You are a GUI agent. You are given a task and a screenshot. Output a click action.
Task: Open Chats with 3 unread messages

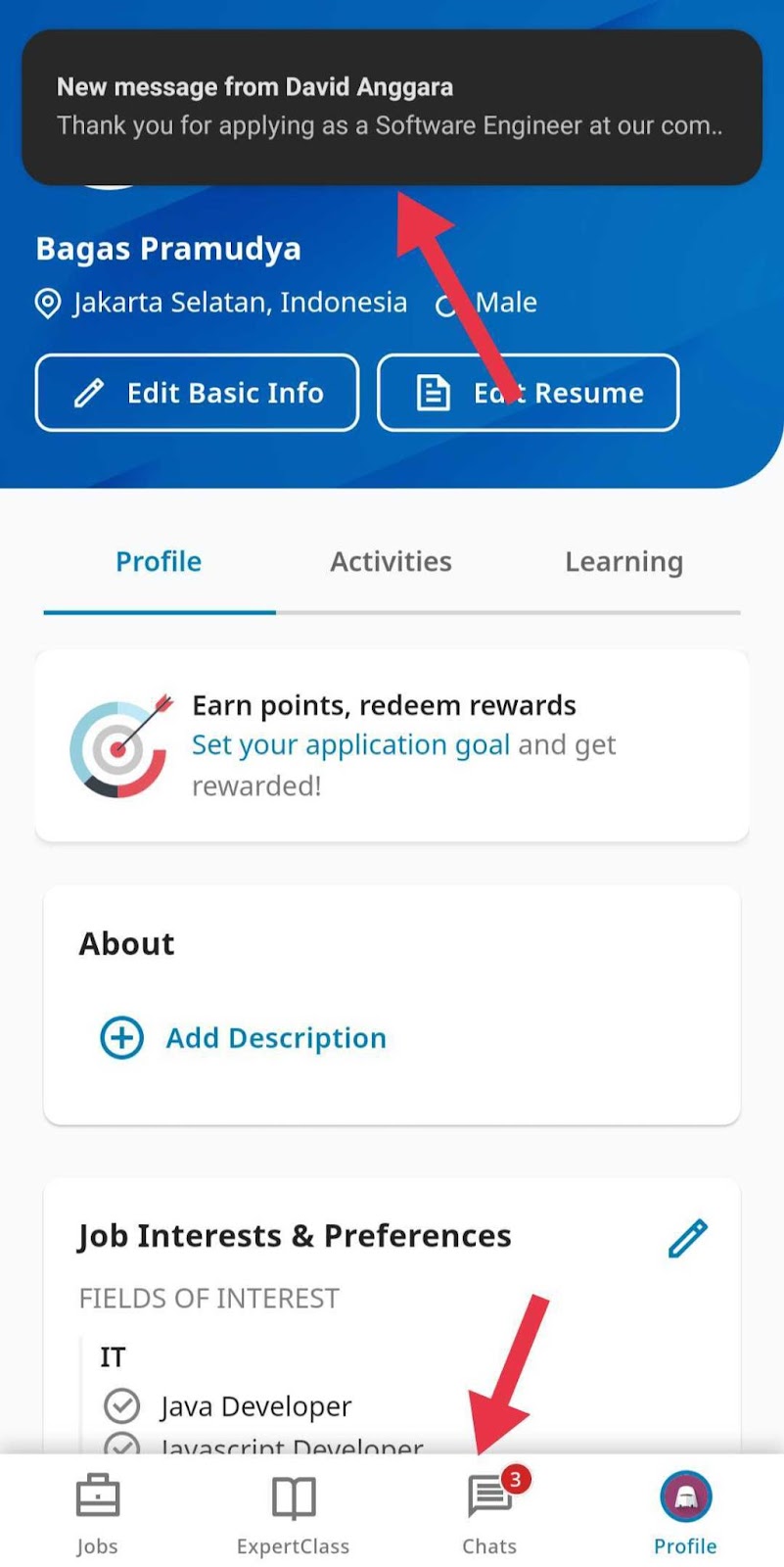(x=489, y=1513)
